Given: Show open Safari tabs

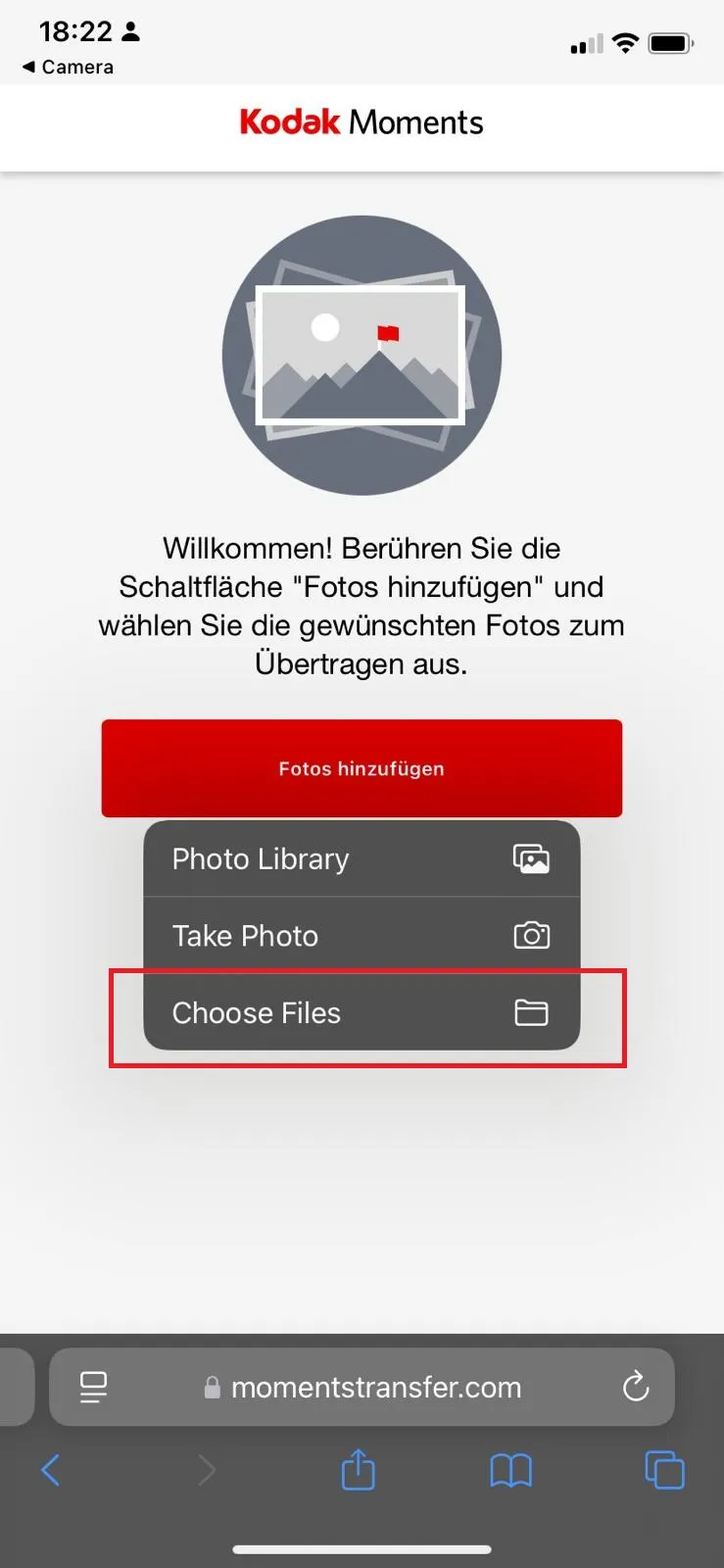Looking at the screenshot, I should pos(664,1469).
